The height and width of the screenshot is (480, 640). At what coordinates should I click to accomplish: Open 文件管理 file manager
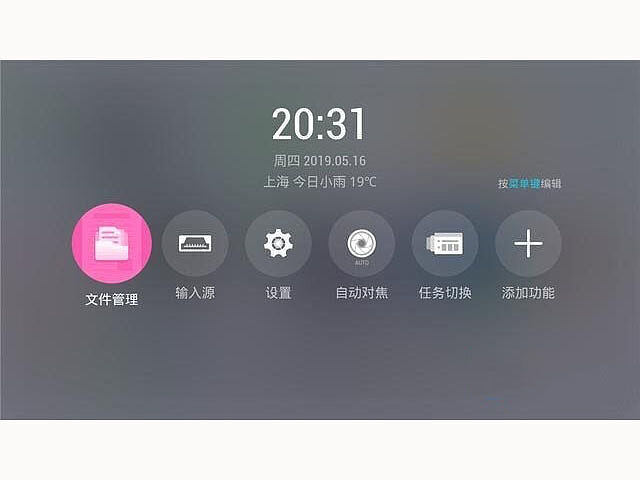click(x=111, y=244)
